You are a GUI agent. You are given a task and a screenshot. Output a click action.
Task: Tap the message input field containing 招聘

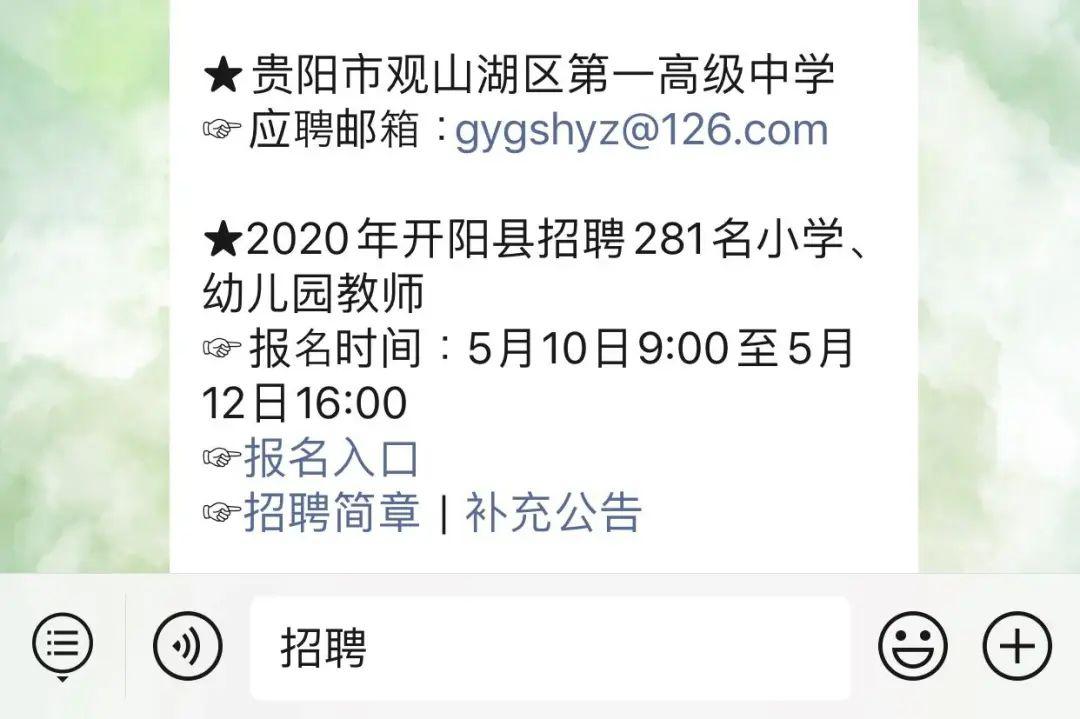tap(550, 647)
